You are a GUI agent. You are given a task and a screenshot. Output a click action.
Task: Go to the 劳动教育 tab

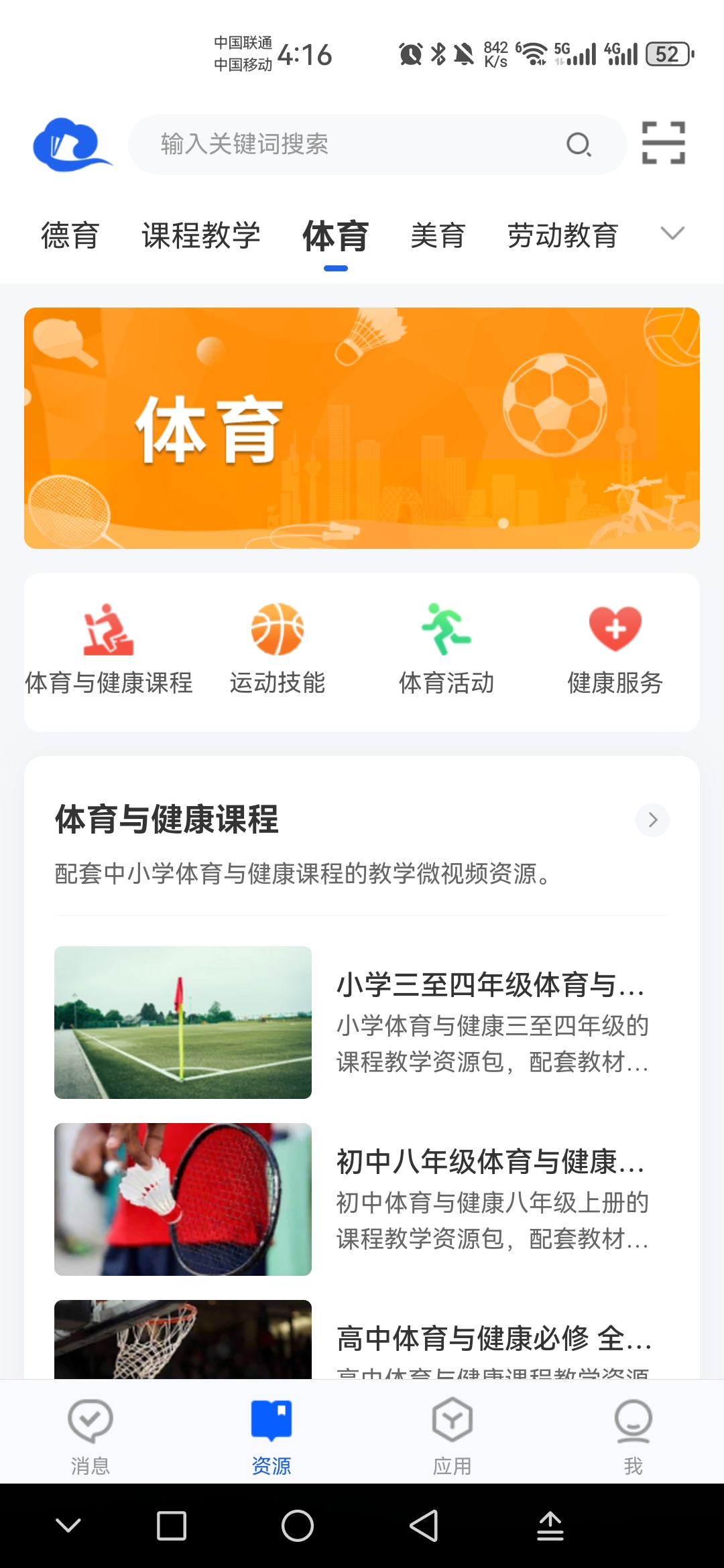tap(562, 236)
